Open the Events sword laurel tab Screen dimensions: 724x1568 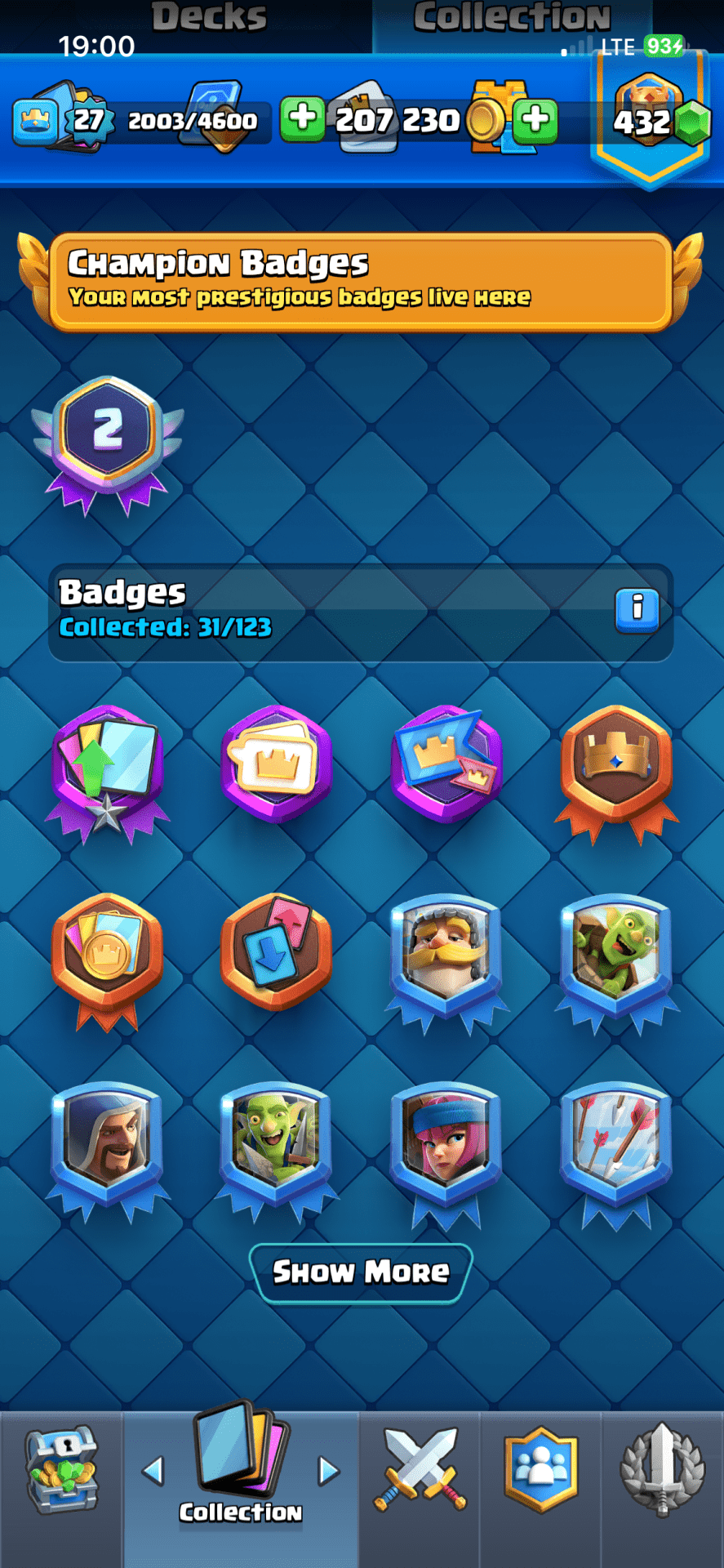coord(662,1470)
